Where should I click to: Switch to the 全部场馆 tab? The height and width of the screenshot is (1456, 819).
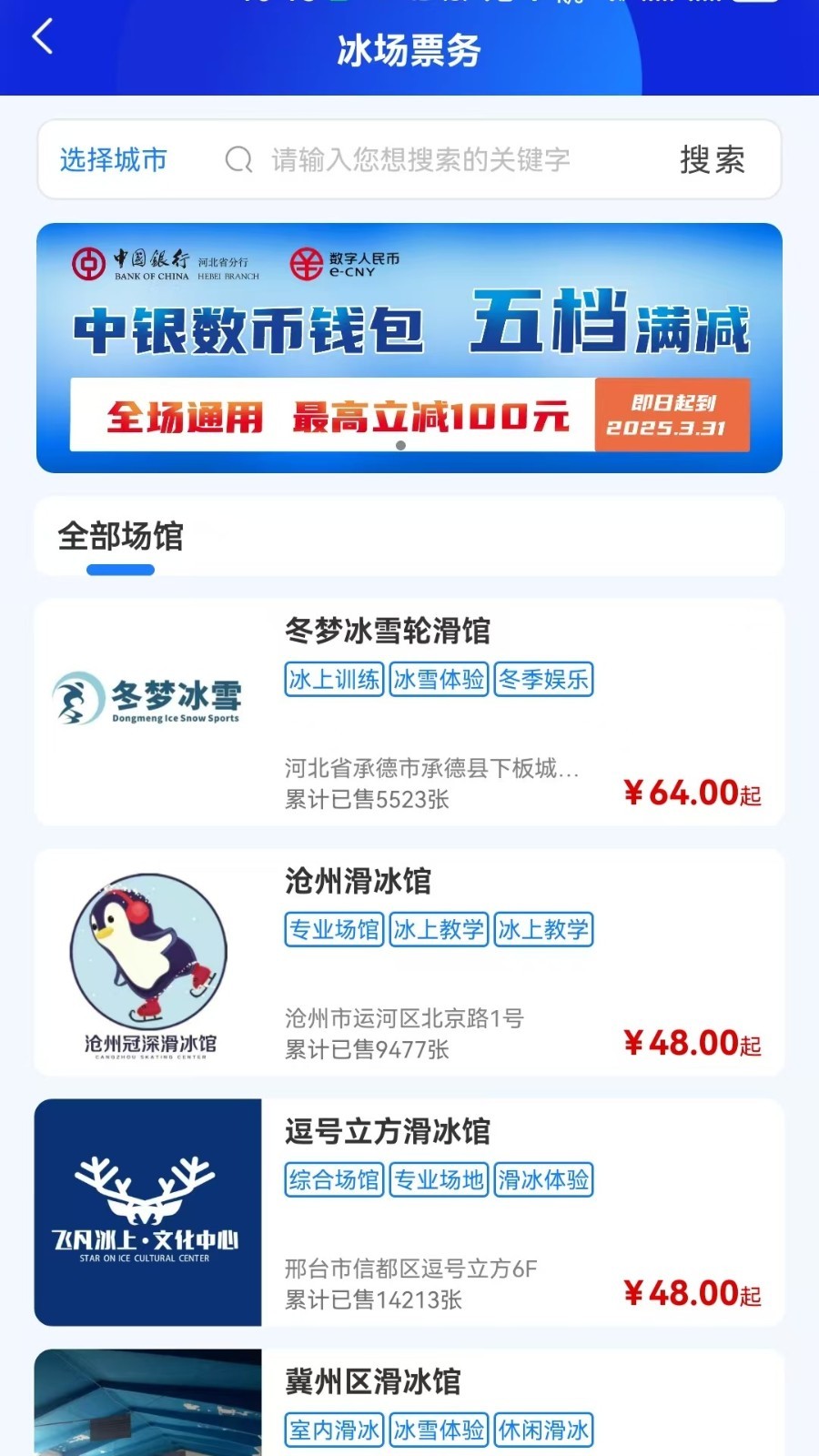tap(120, 538)
